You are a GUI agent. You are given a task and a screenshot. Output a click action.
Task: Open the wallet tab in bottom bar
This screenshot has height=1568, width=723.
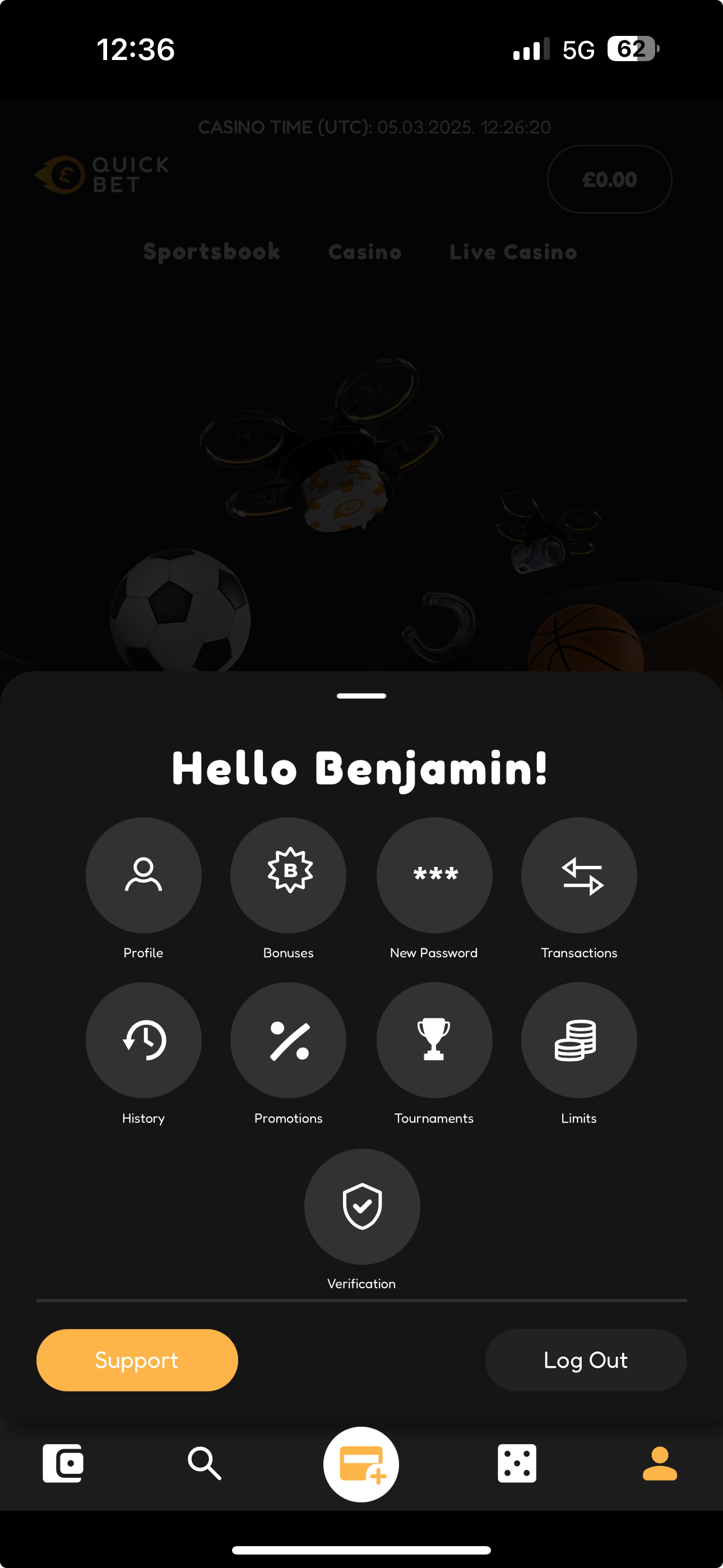[x=63, y=1463]
